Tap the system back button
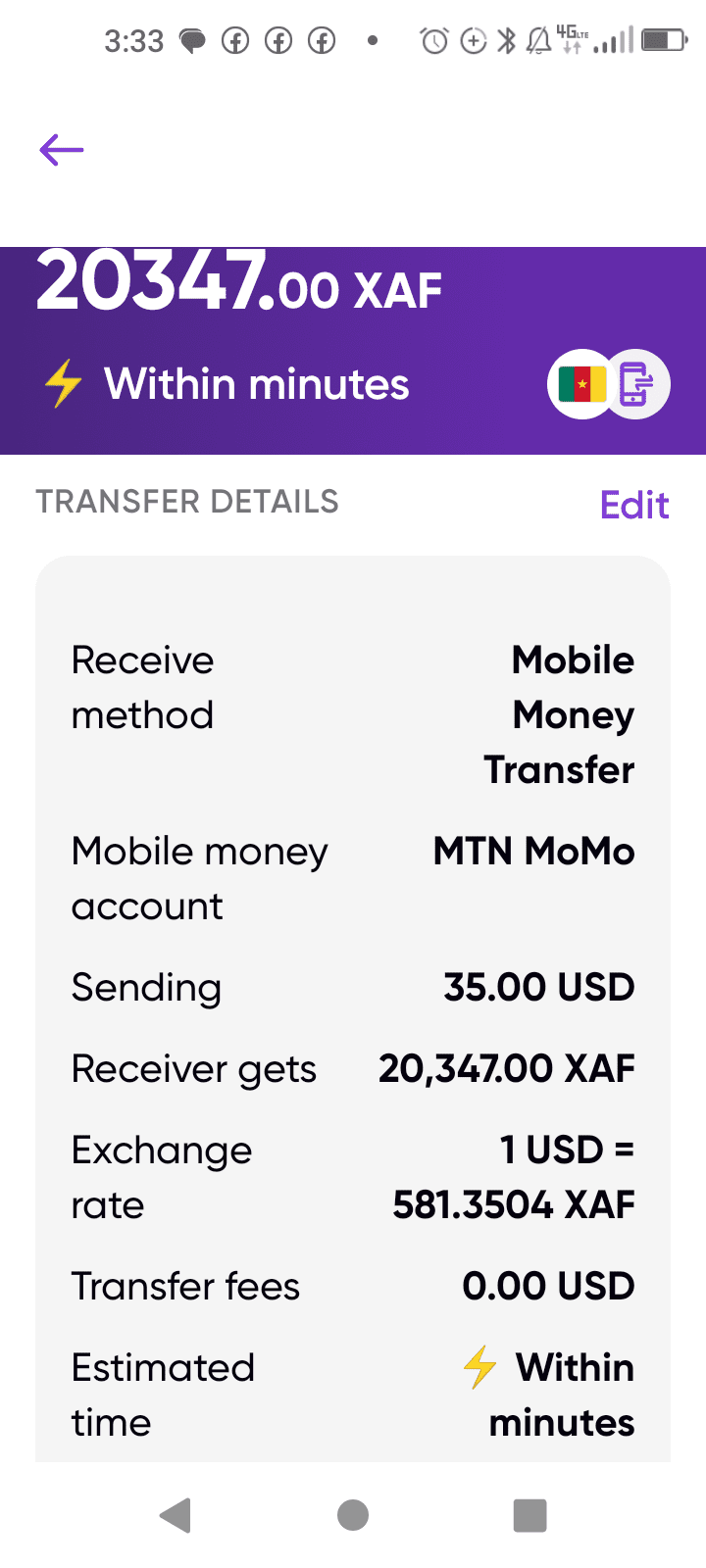The image size is (706, 1568). point(176,1515)
